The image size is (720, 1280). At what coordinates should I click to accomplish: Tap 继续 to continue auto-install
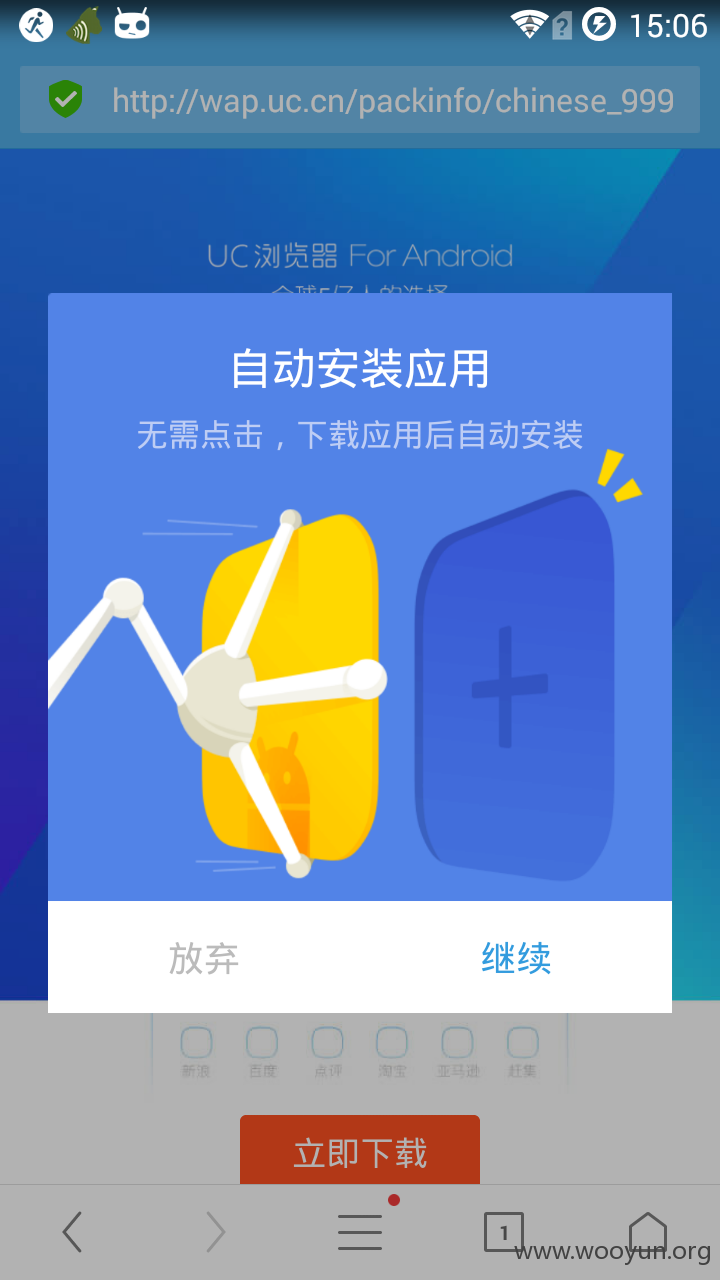tap(516, 958)
